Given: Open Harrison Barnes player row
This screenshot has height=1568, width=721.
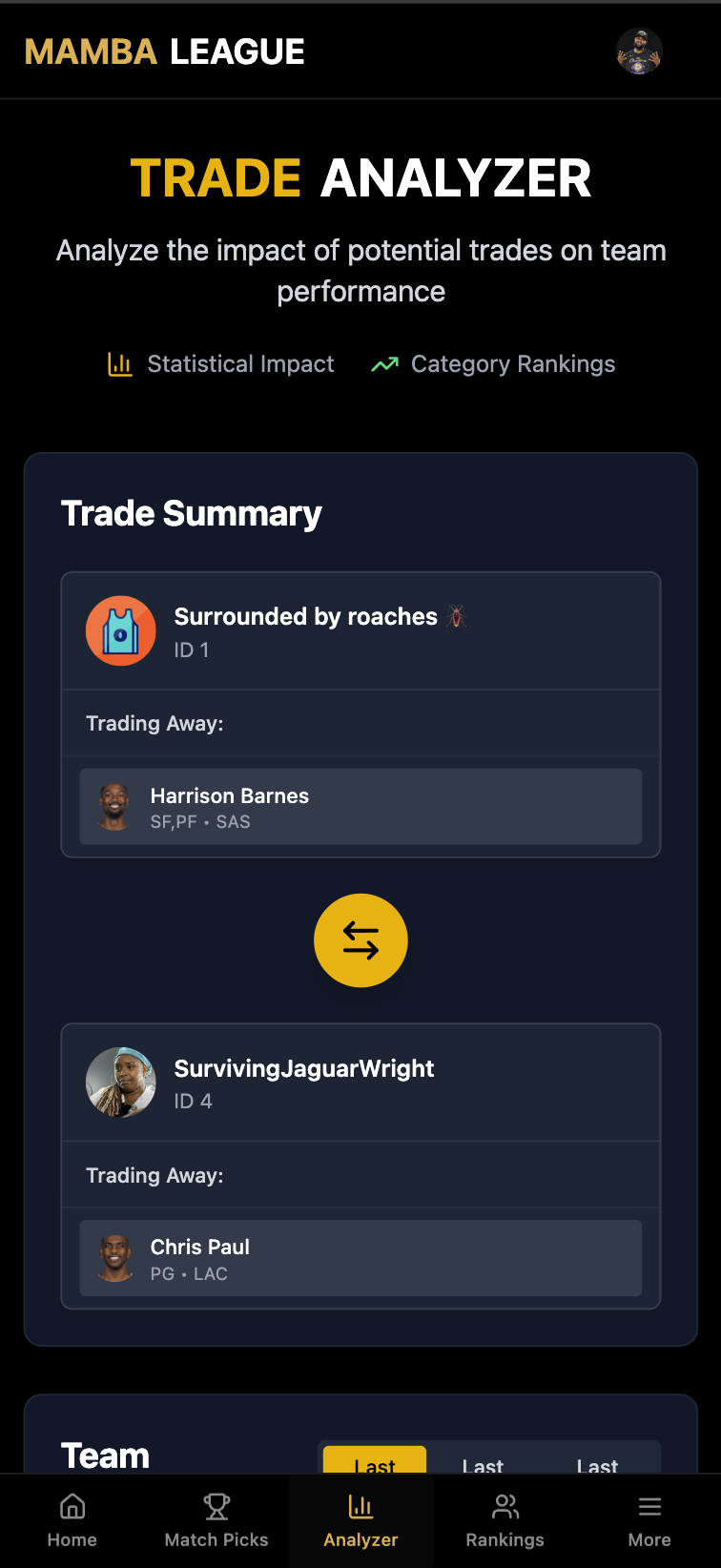Looking at the screenshot, I should click(360, 807).
